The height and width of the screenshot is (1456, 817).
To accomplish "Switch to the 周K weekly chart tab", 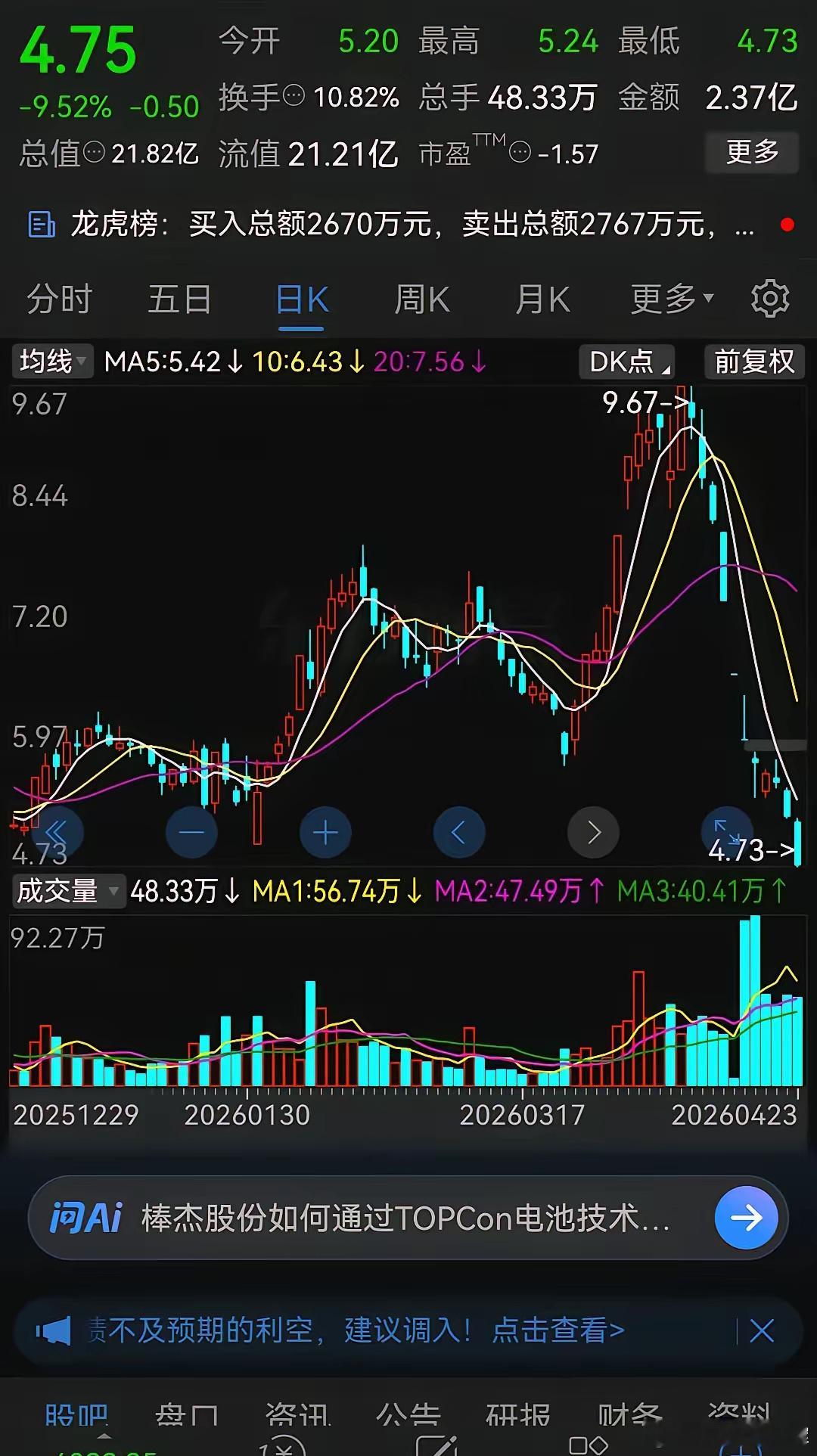I will point(422,299).
